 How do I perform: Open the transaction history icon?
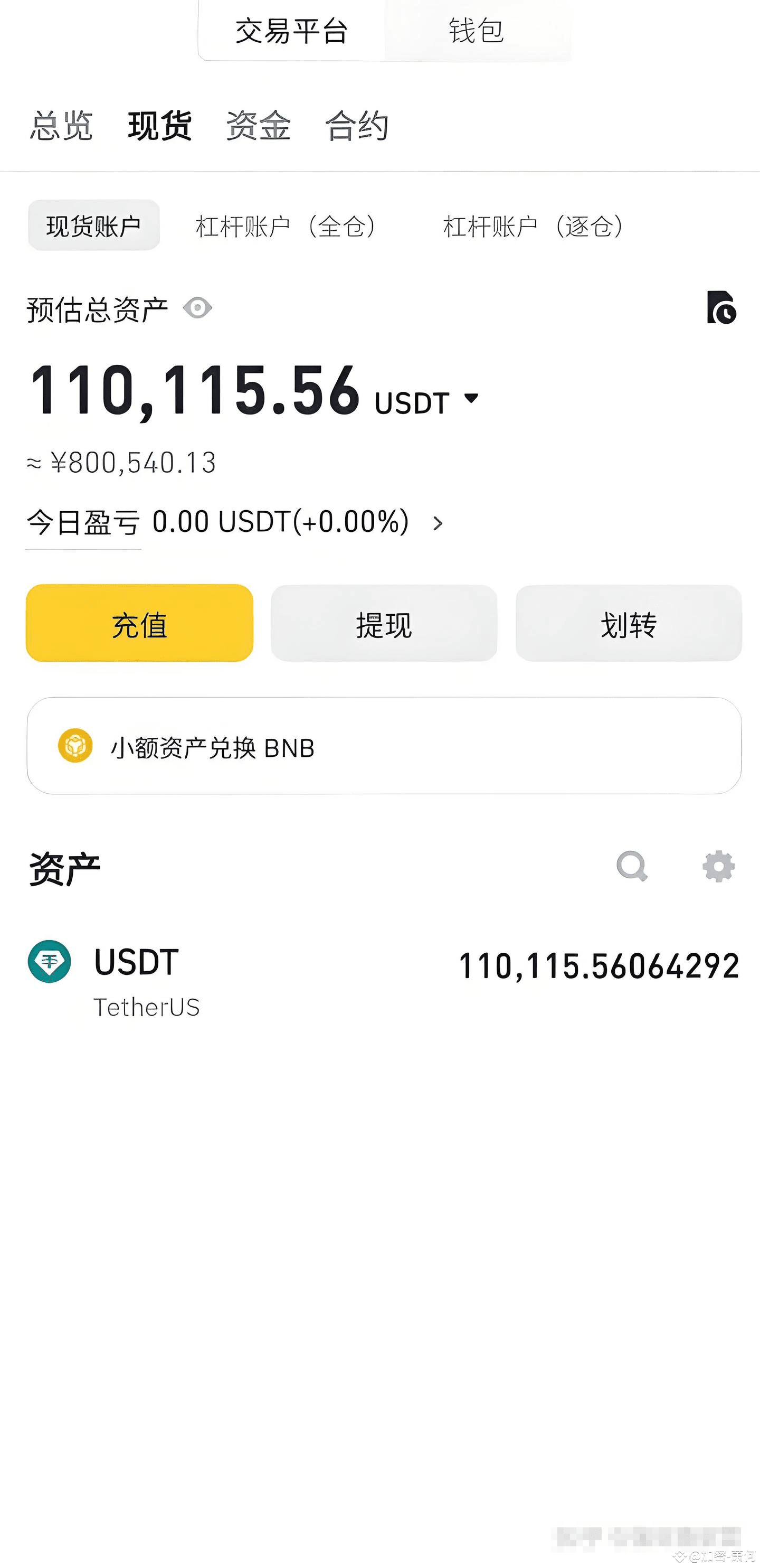click(x=721, y=307)
